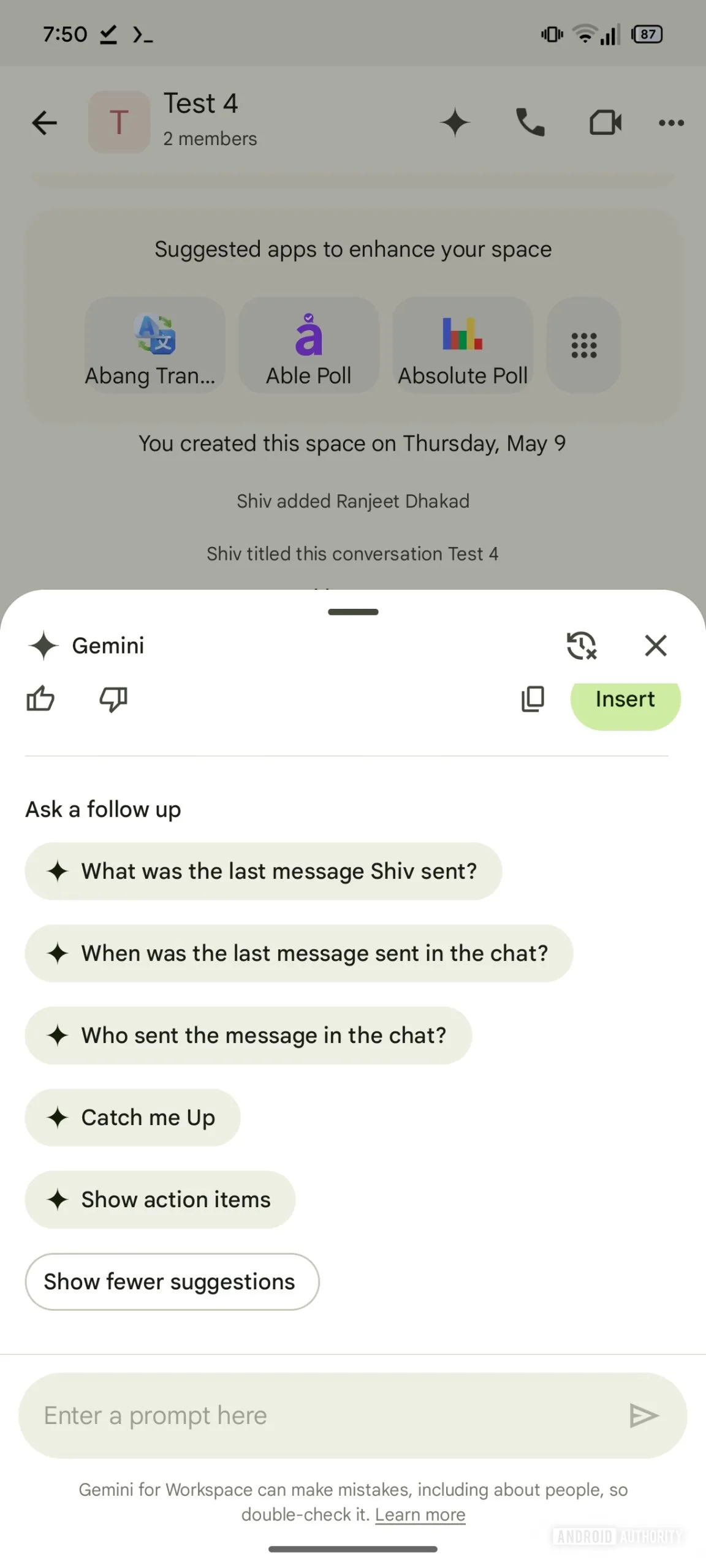Image resolution: width=706 pixels, height=1568 pixels.
Task: Select the Catch me Up suggestion
Action: [x=132, y=1117]
